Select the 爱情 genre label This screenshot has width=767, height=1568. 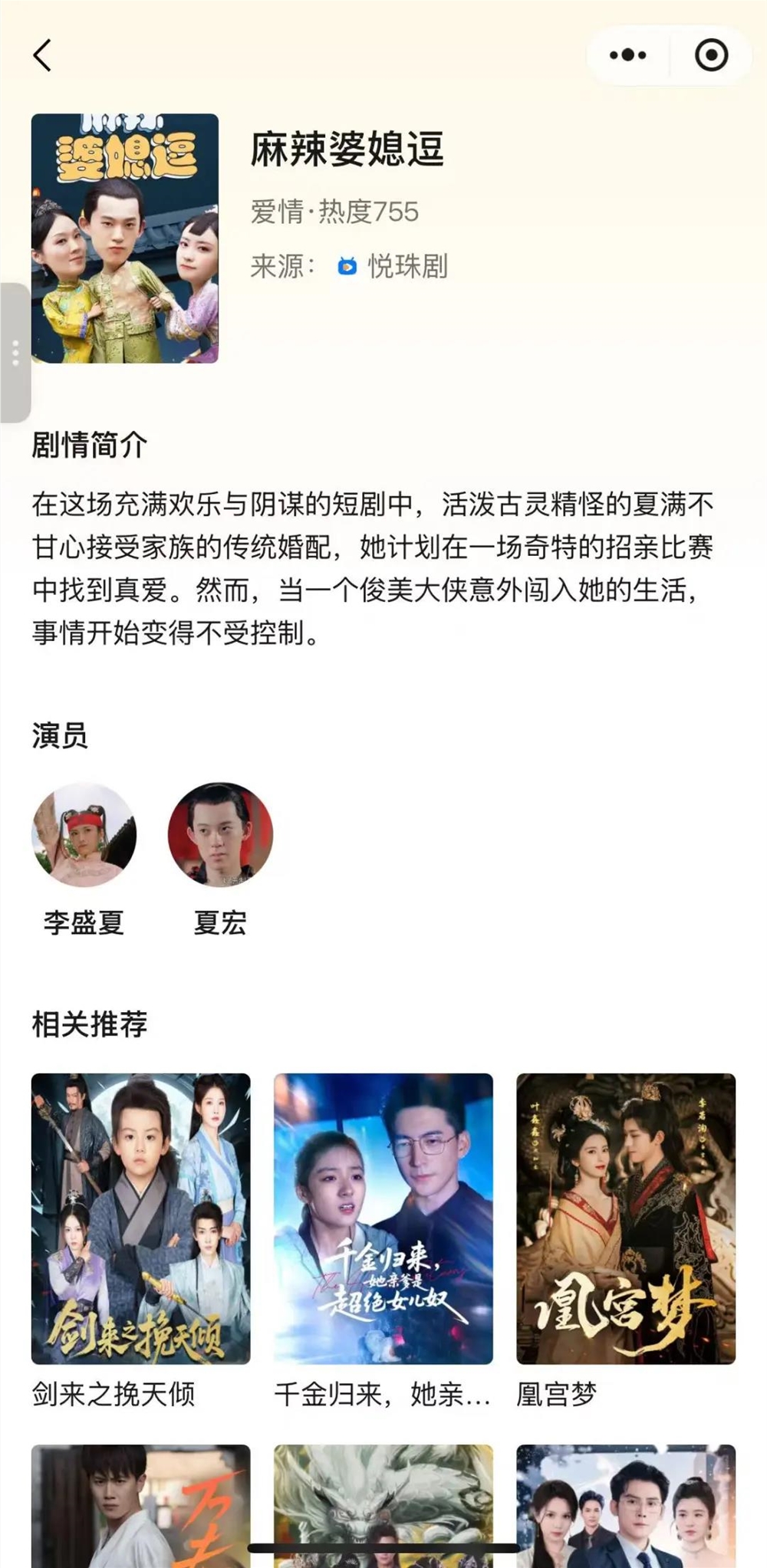[272, 212]
